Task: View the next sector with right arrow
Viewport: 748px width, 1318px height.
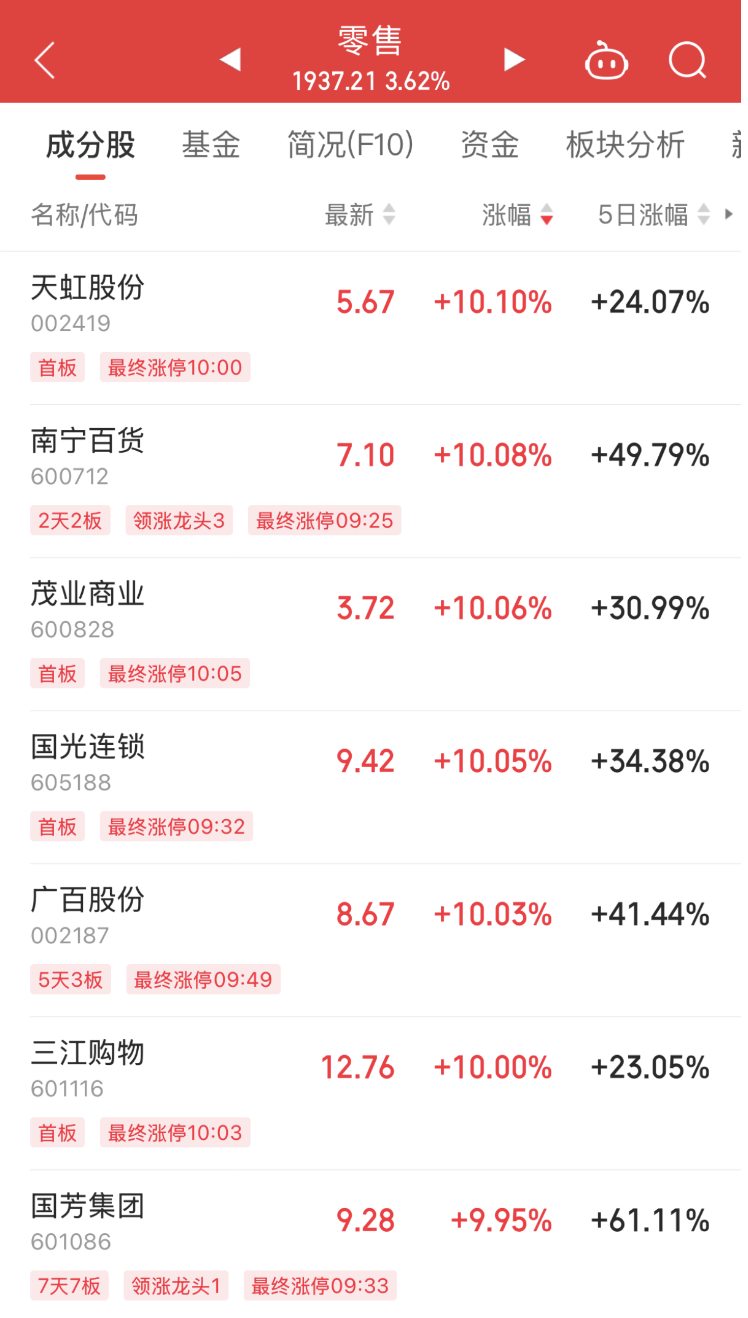Action: (514, 59)
